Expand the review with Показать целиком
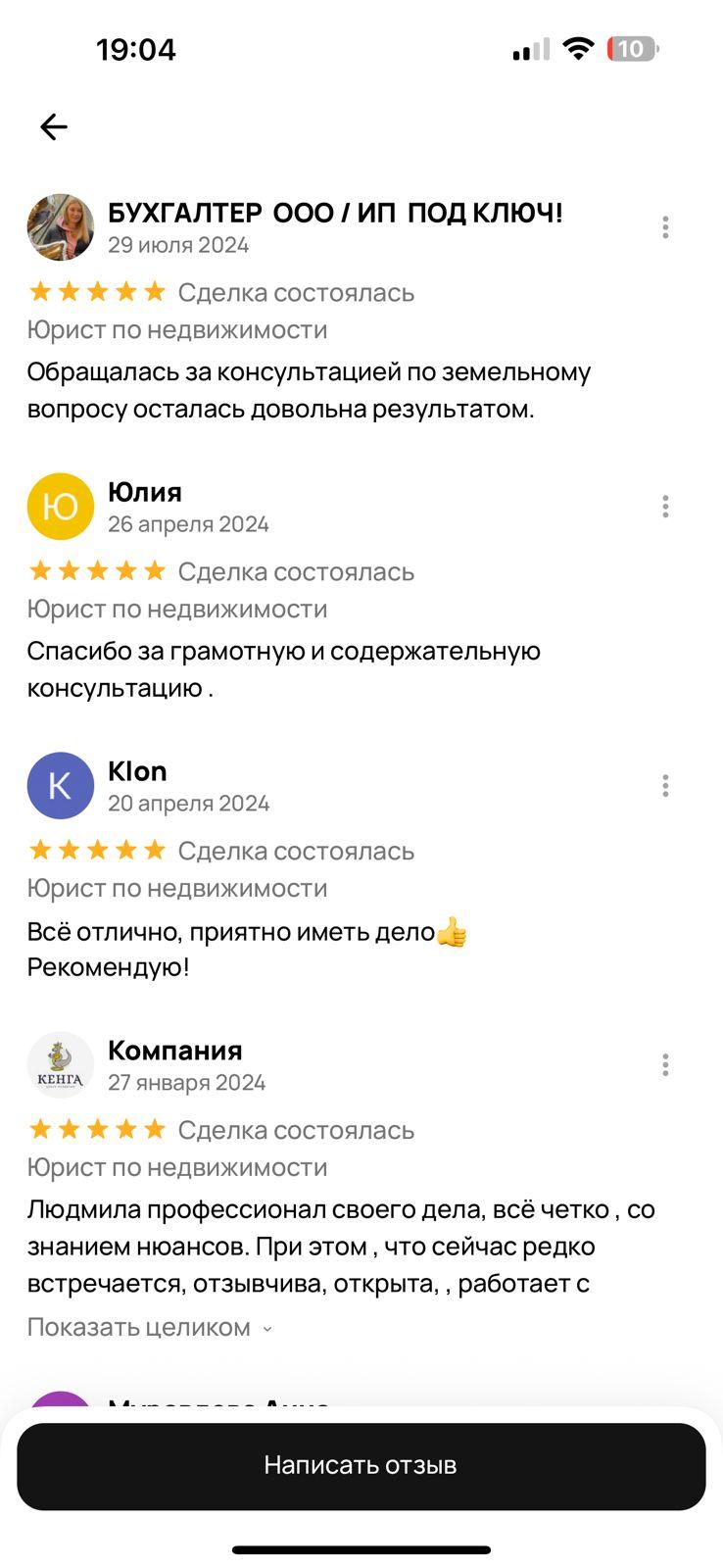This screenshot has width=723, height=1568. (149, 1327)
